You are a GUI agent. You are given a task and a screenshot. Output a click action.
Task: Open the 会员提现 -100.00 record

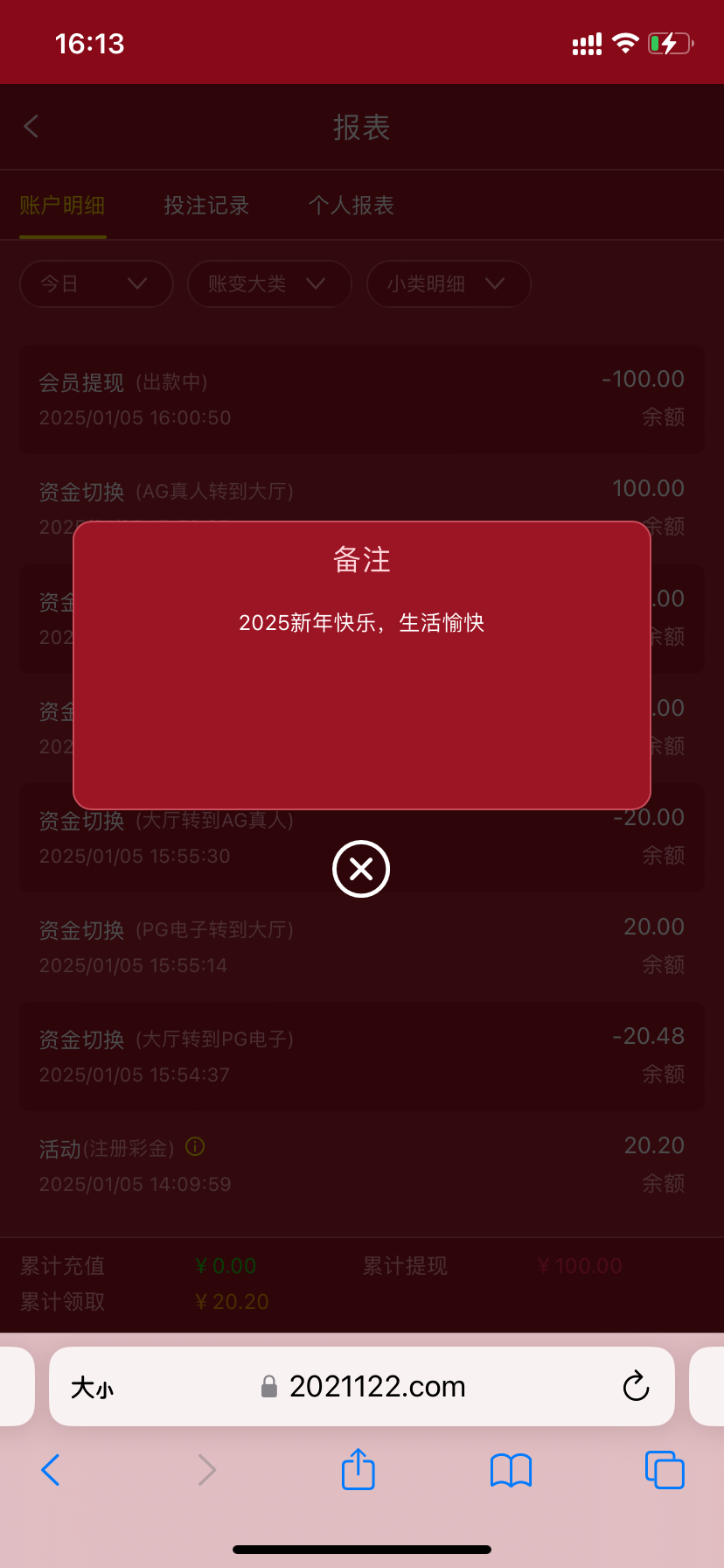[361, 399]
